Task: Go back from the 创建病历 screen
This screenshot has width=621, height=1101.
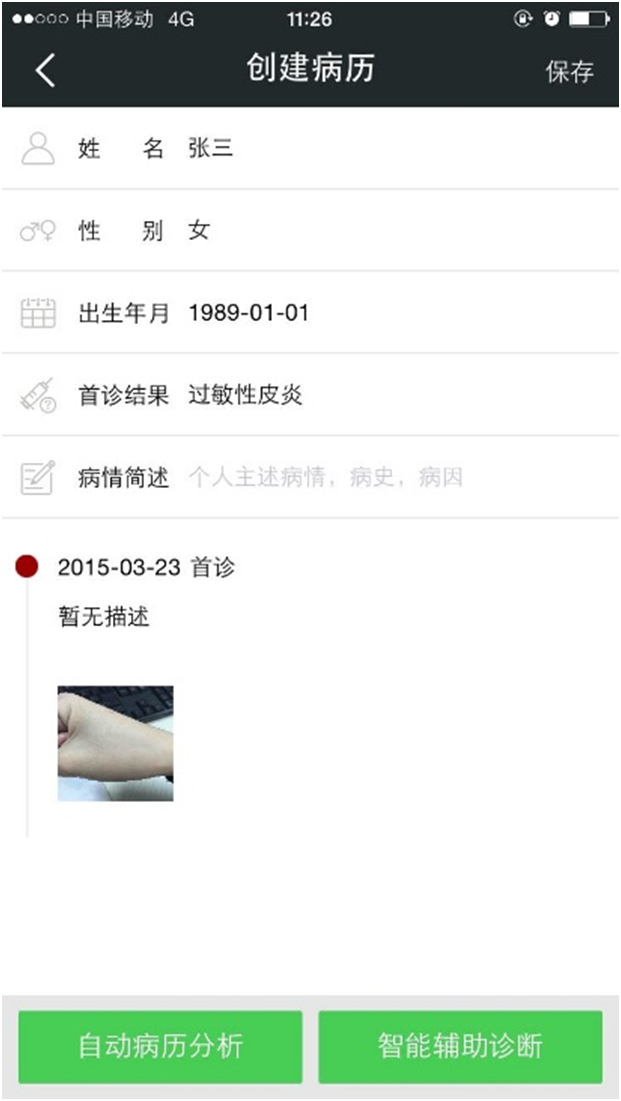Action: point(45,70)
